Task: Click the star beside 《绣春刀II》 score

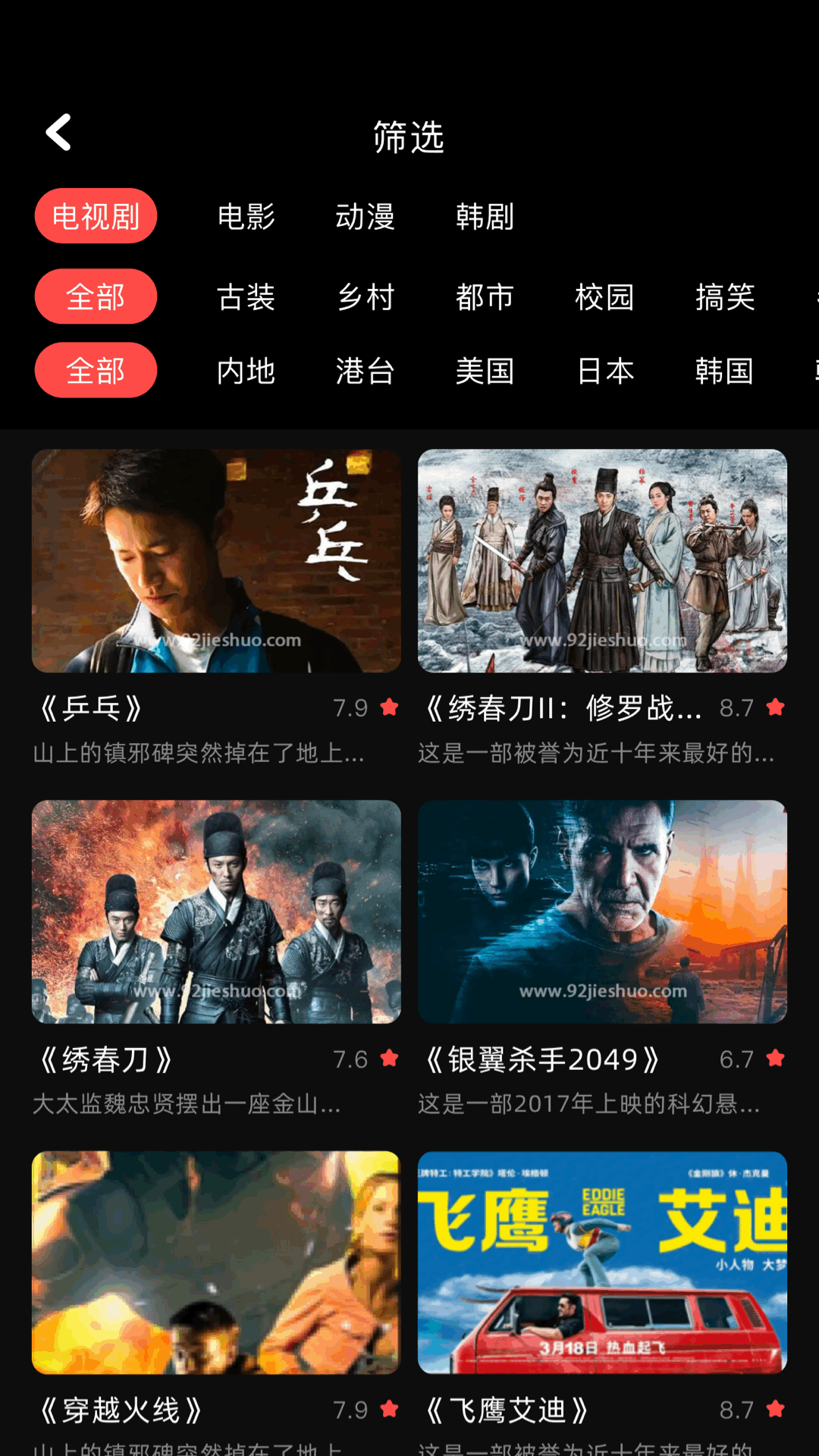Action: pyautogui.click(x=775, y=708)
